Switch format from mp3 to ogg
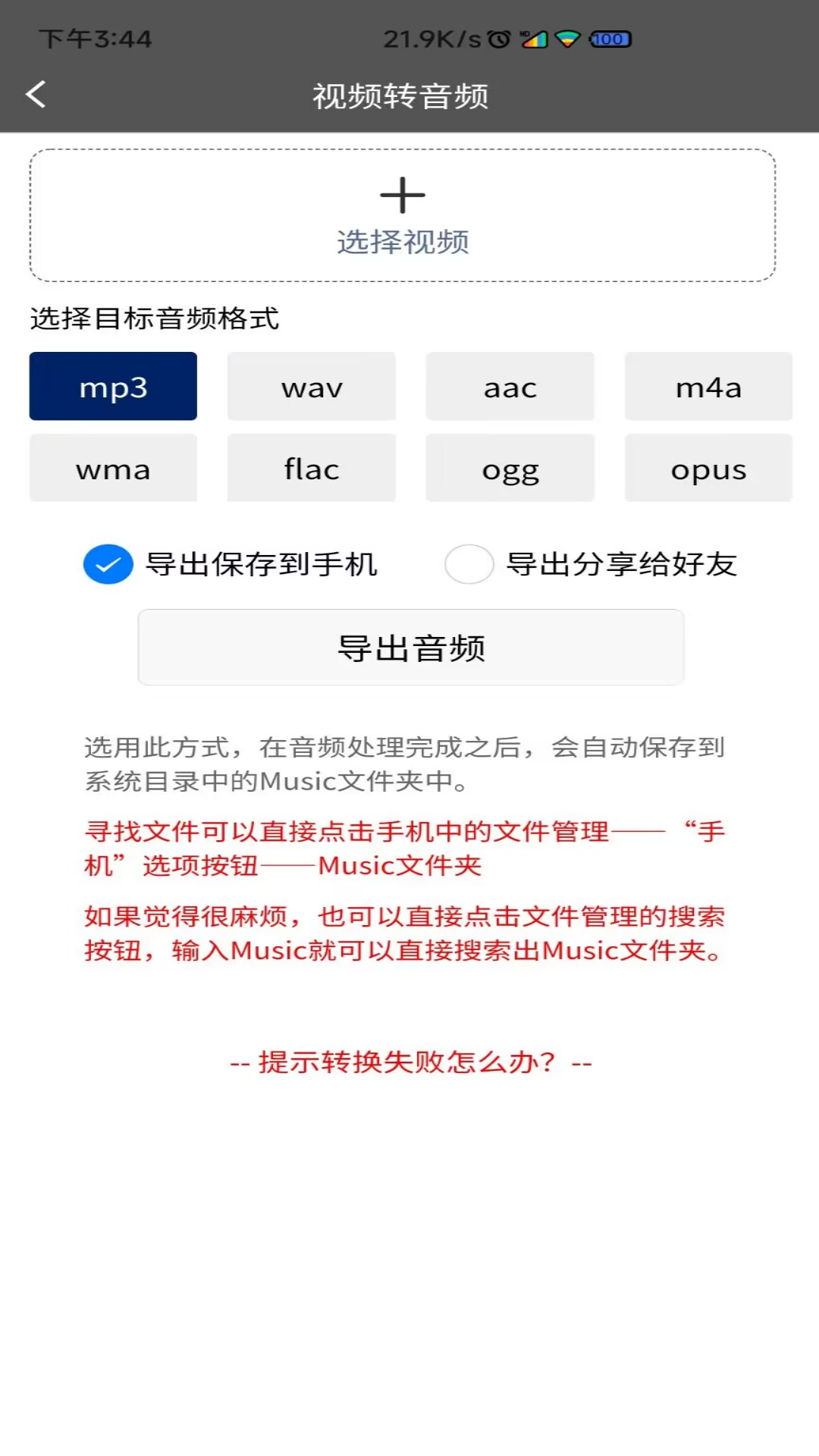Screen dimensions: 819x1456 (510, 469)
